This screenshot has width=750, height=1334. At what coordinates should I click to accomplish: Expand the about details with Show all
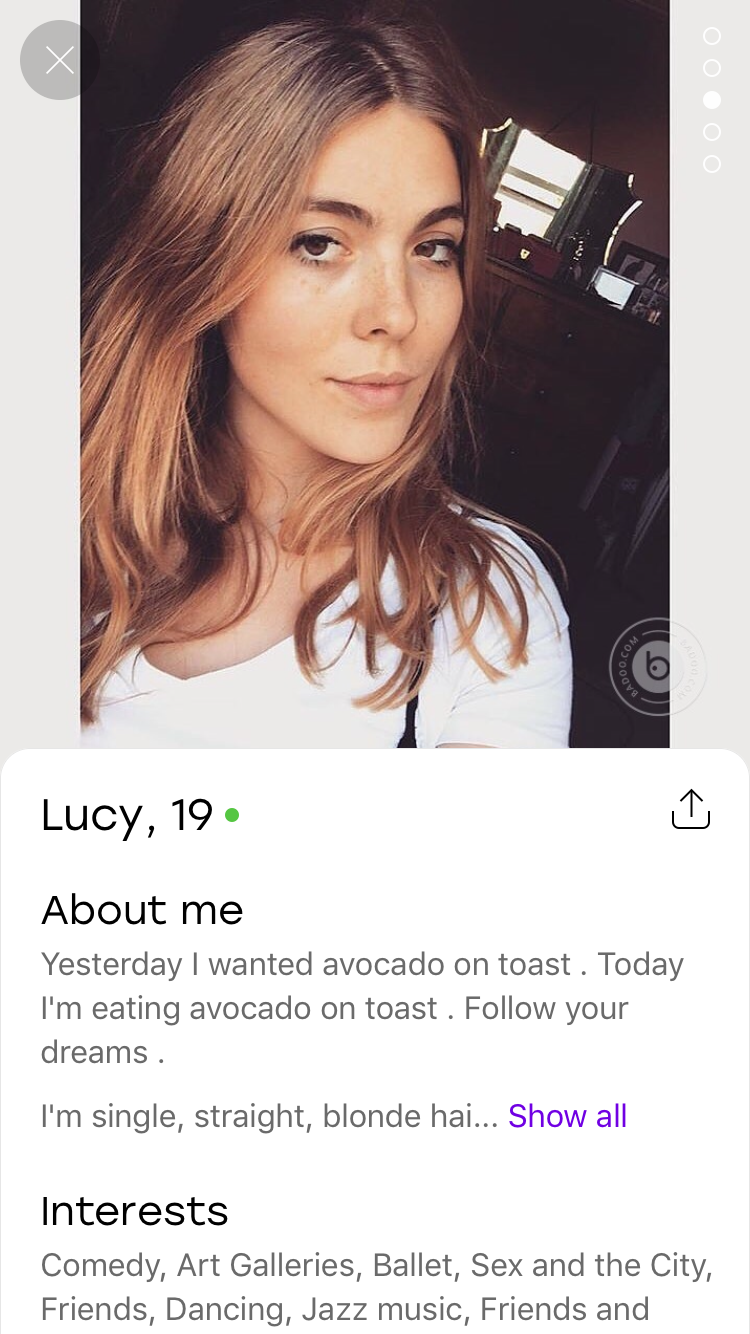click(567, 1116)
